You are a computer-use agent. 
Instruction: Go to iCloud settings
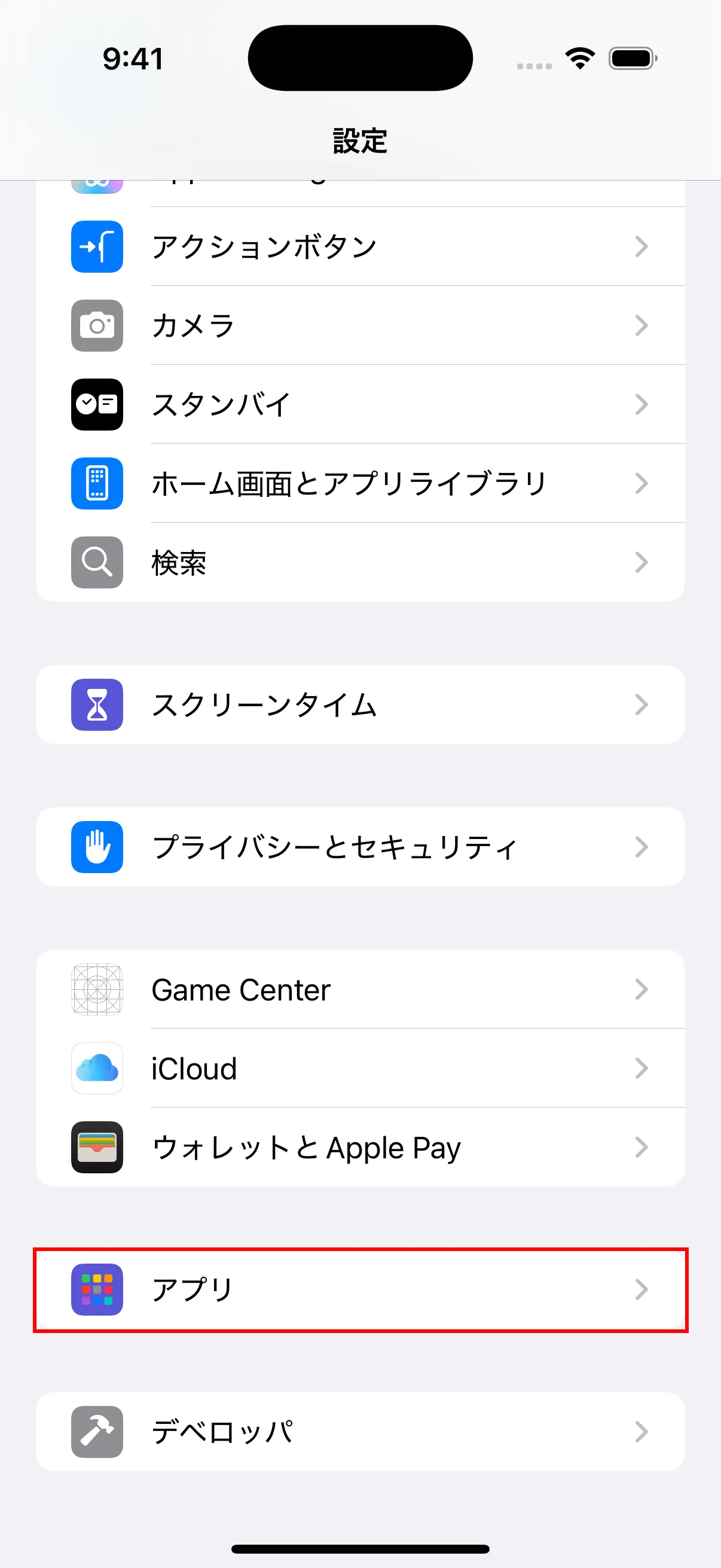pyautogui.click(x=359, y=1068)
